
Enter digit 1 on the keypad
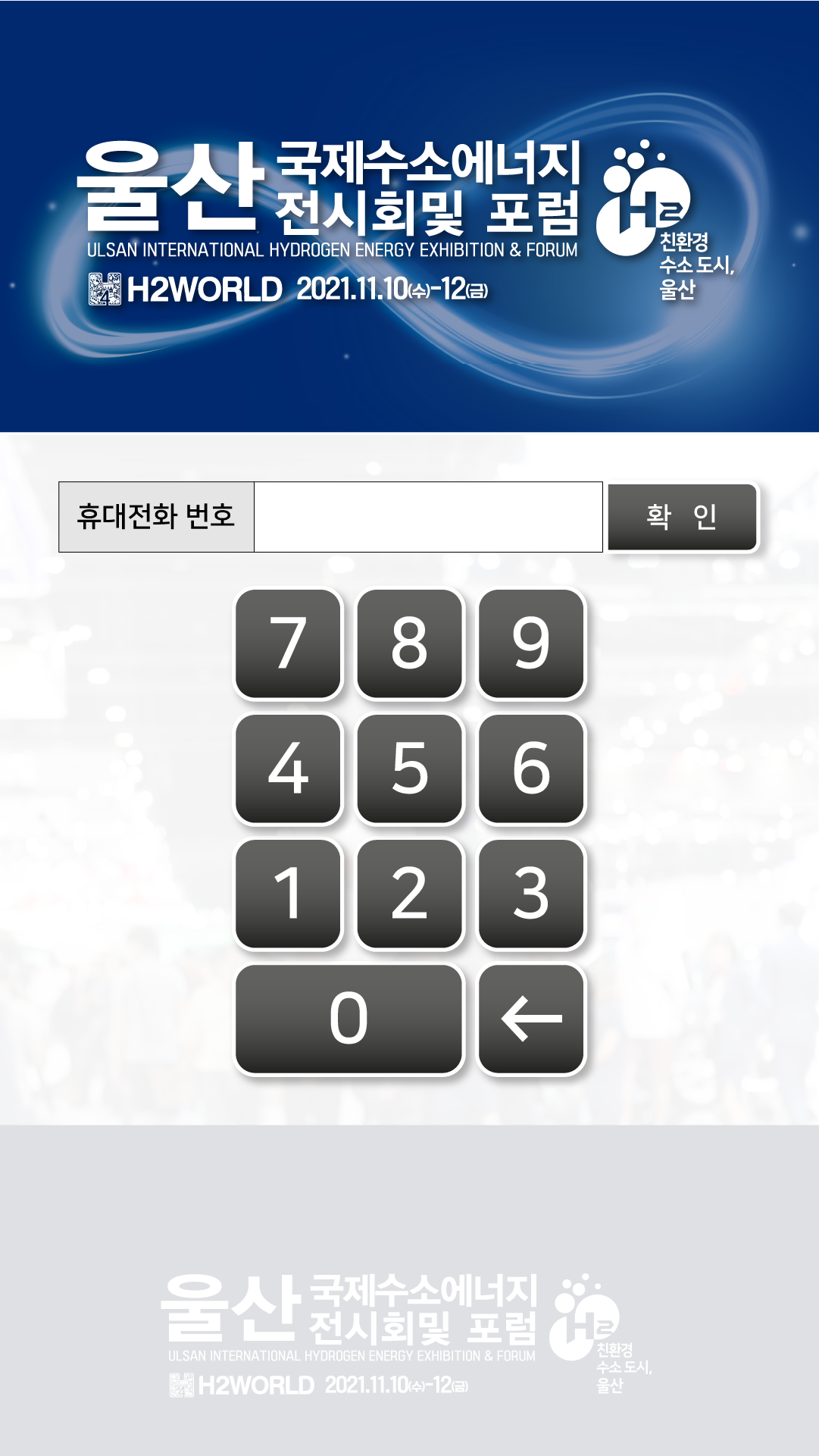pyautogui.click(x=288, y=894)
